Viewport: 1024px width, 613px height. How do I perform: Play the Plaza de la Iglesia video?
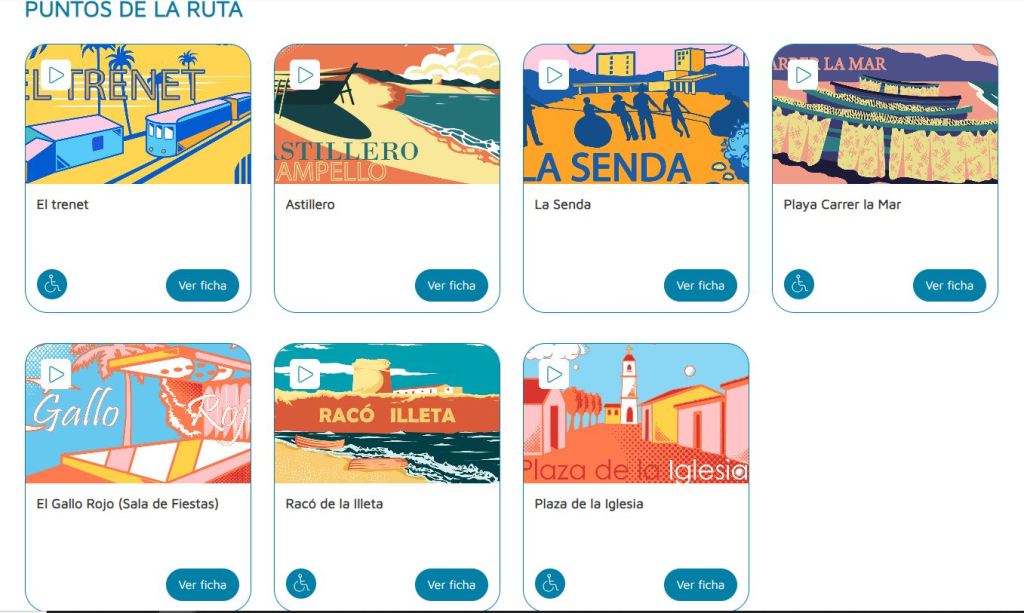[554, 374]
